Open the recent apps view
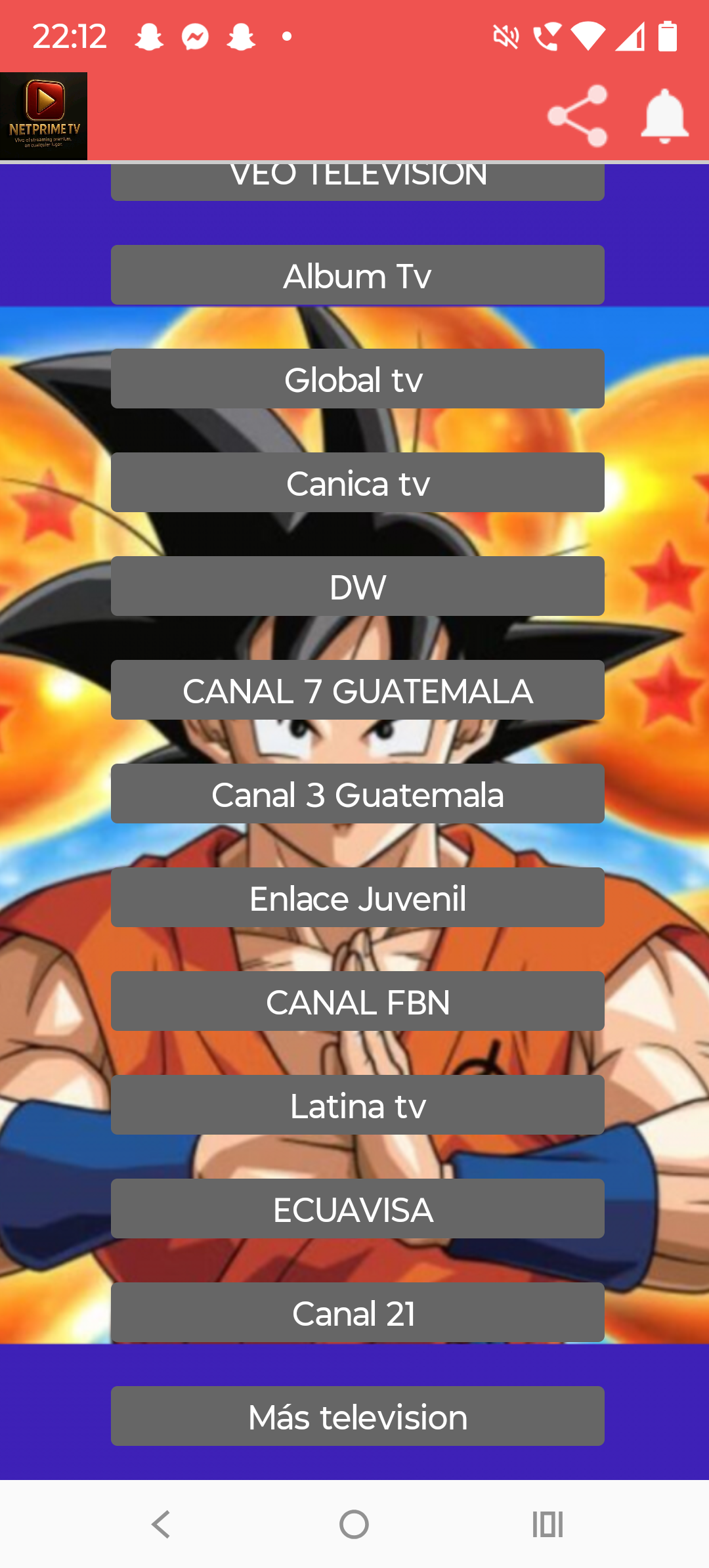The height and width of the screenshot is (1568, 709). [548, 1524]
